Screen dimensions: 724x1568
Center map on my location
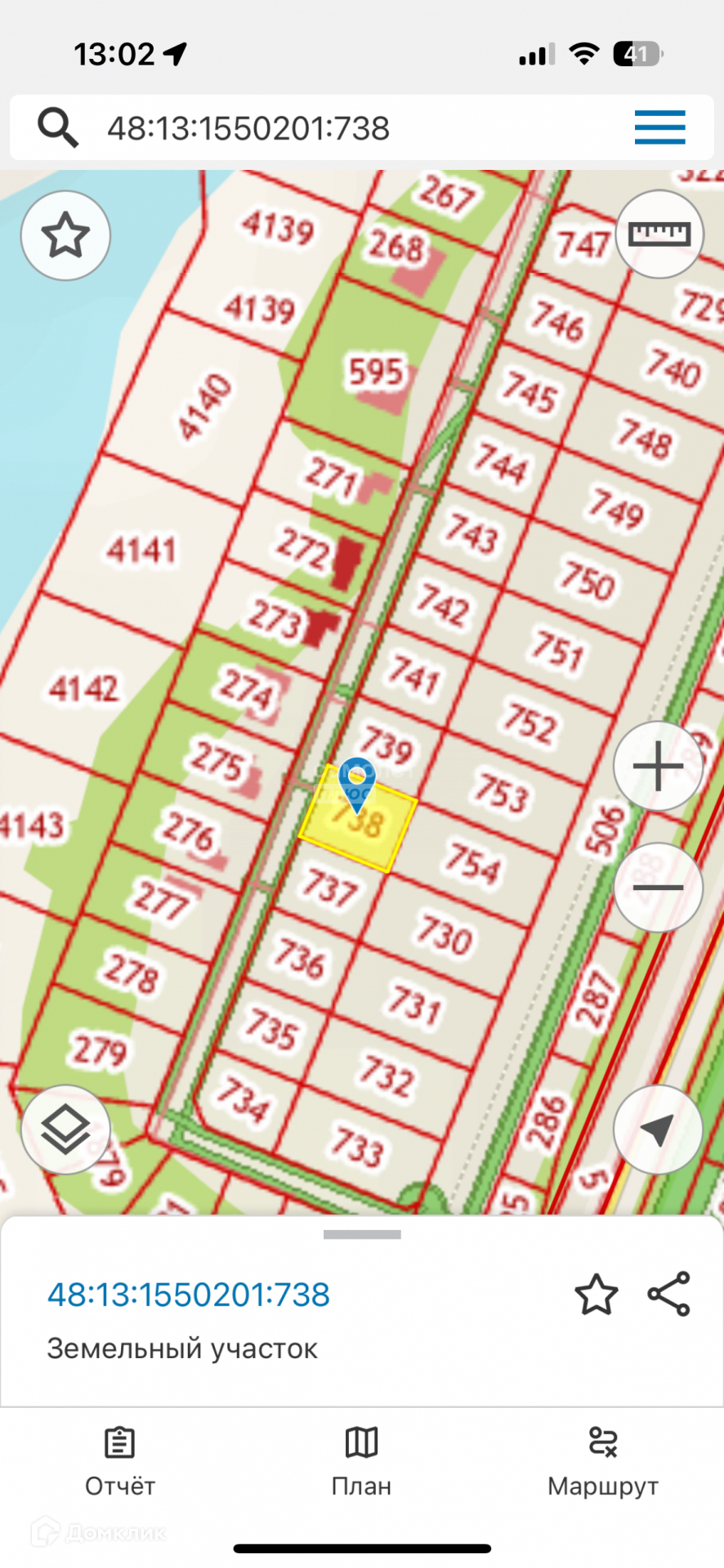(x=658, y=1129)
